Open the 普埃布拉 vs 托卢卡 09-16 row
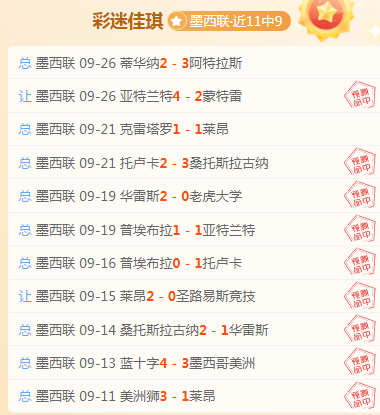 (x=194, y=263)
